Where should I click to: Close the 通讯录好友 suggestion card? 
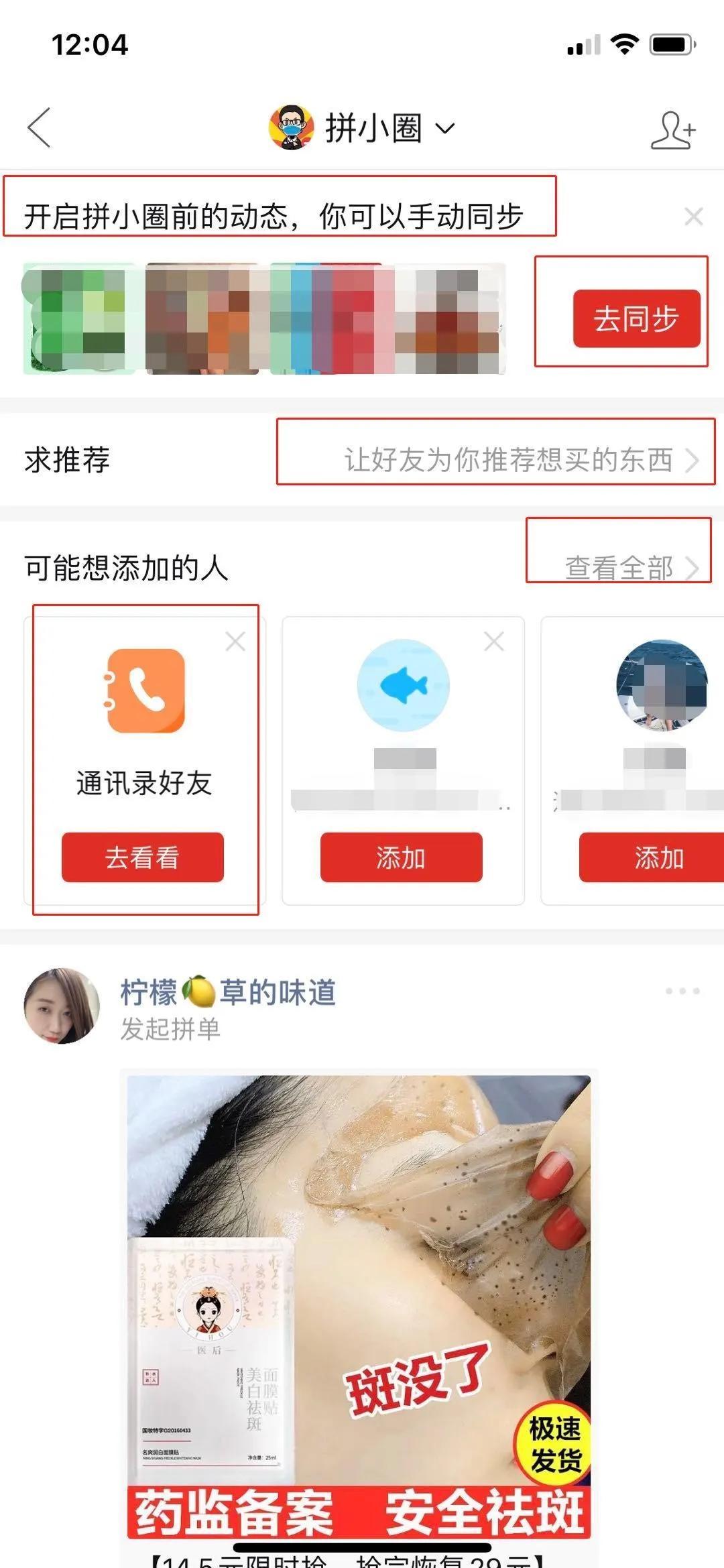click(x=235, y=641)
